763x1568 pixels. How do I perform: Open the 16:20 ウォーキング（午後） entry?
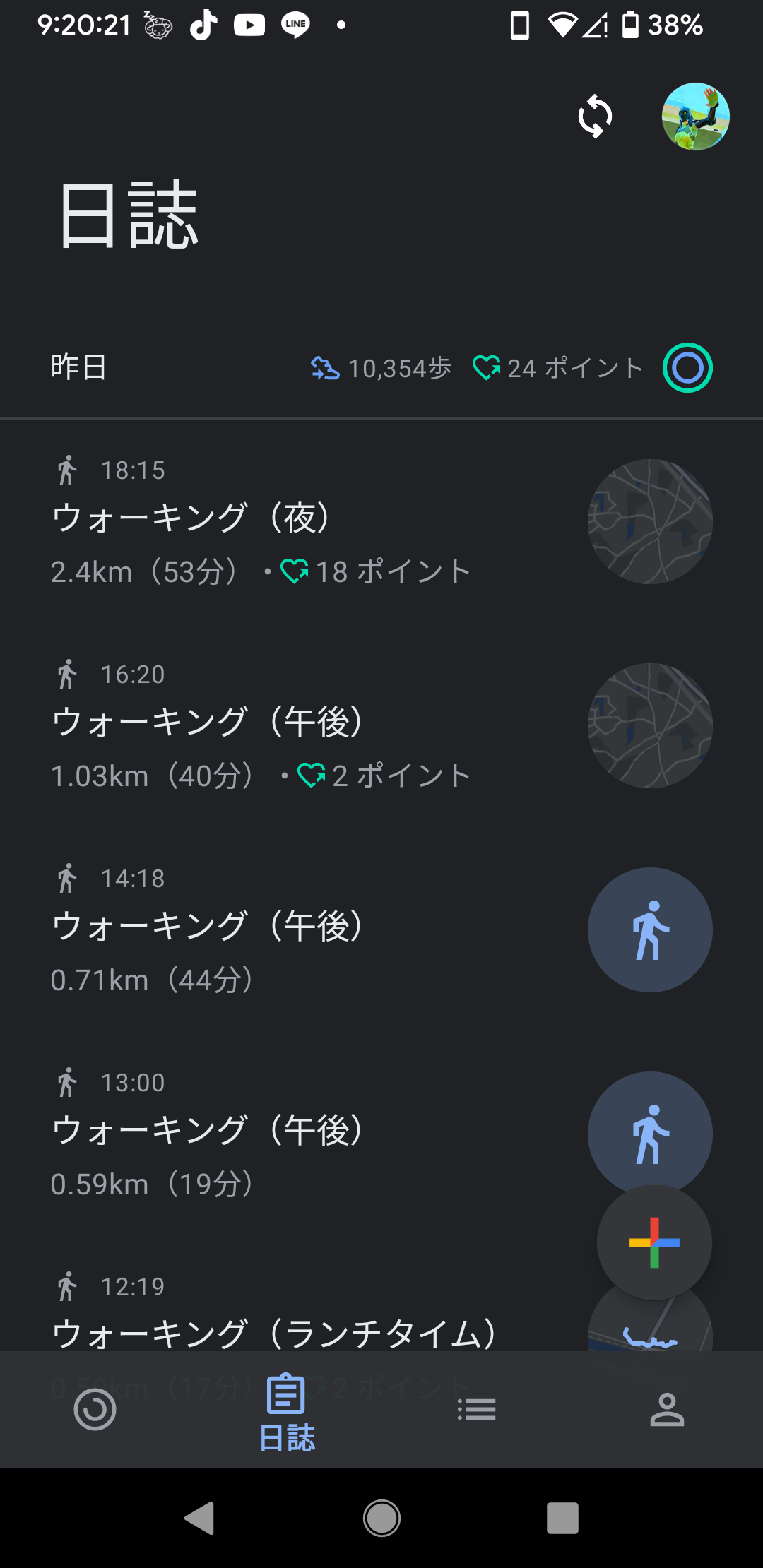381,725
